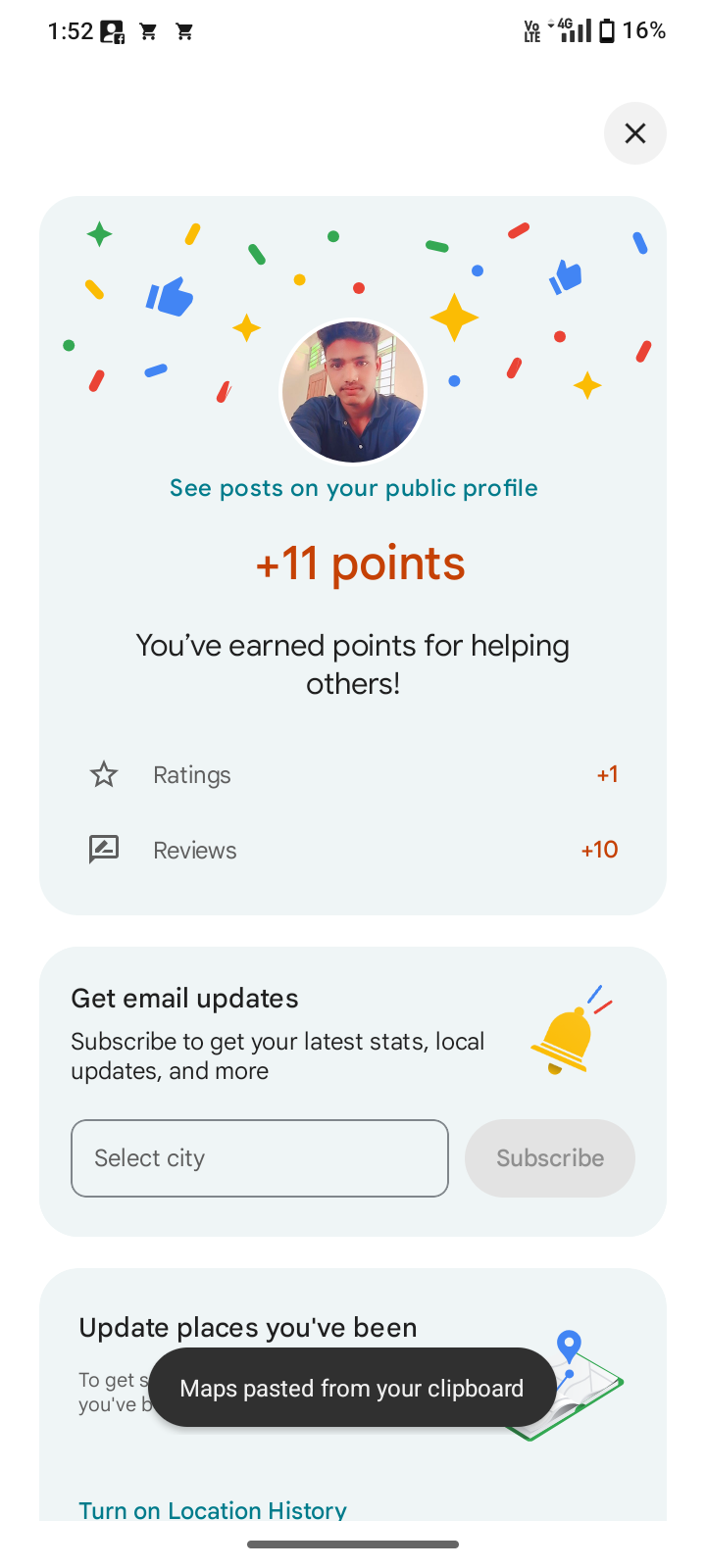Open the profile photo
The image size is (706, 1568).
[353, 392]
